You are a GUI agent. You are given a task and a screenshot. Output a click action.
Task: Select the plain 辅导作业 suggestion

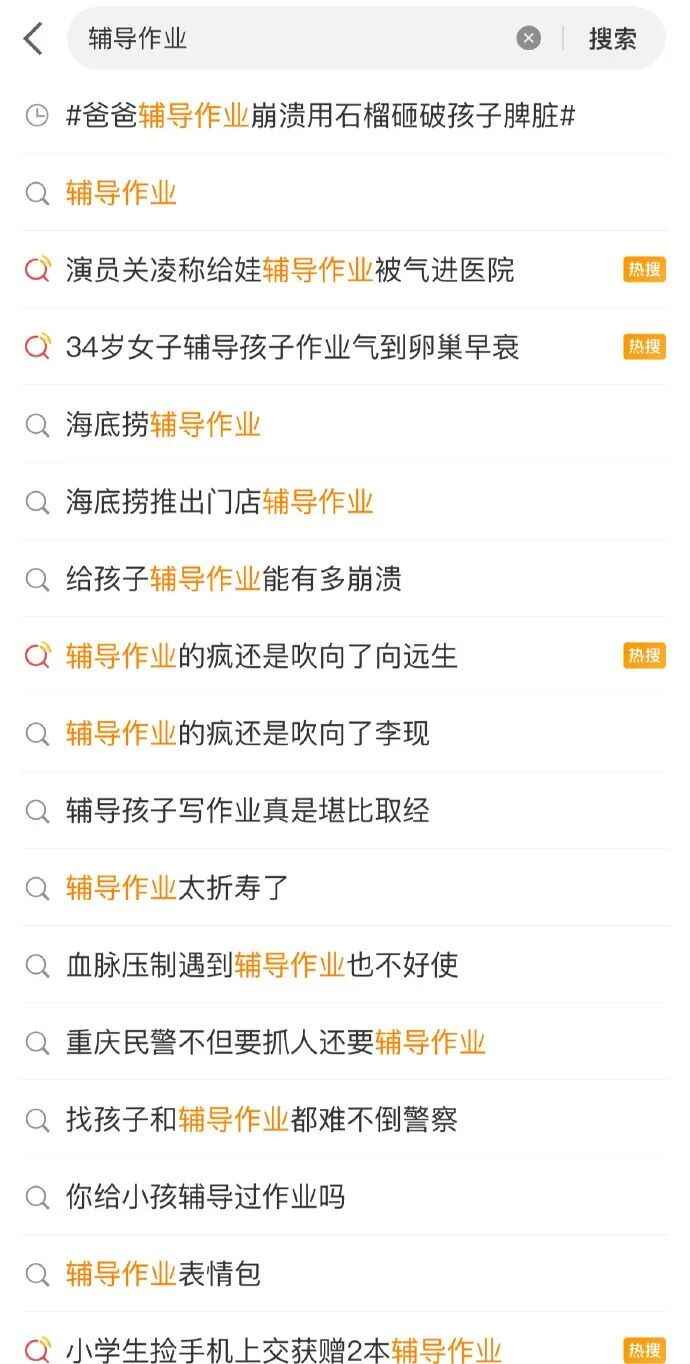click(x=121, y=193)
